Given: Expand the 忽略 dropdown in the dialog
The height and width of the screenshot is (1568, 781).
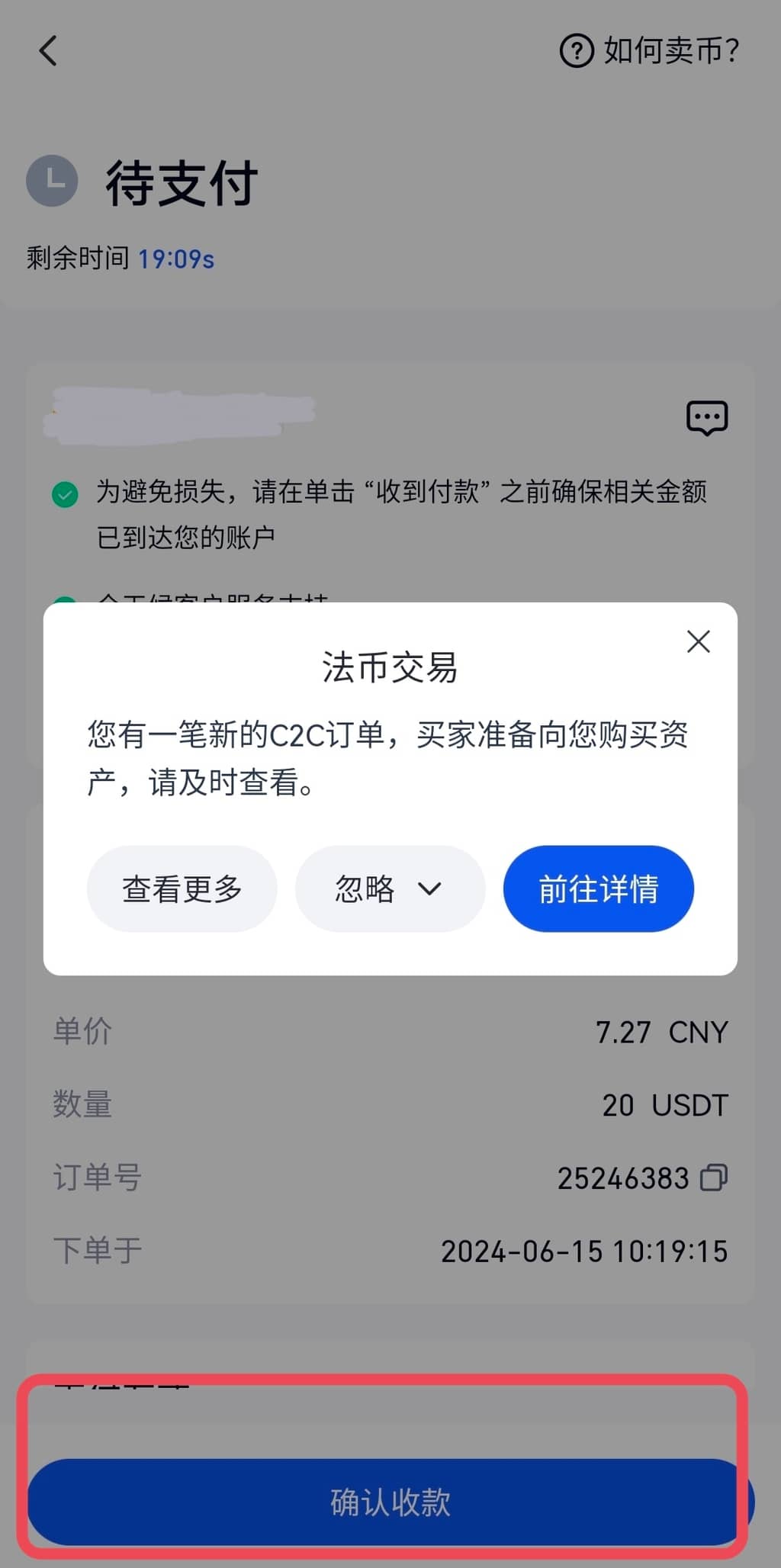Looking at the screenshot, I should click(390, 888).
